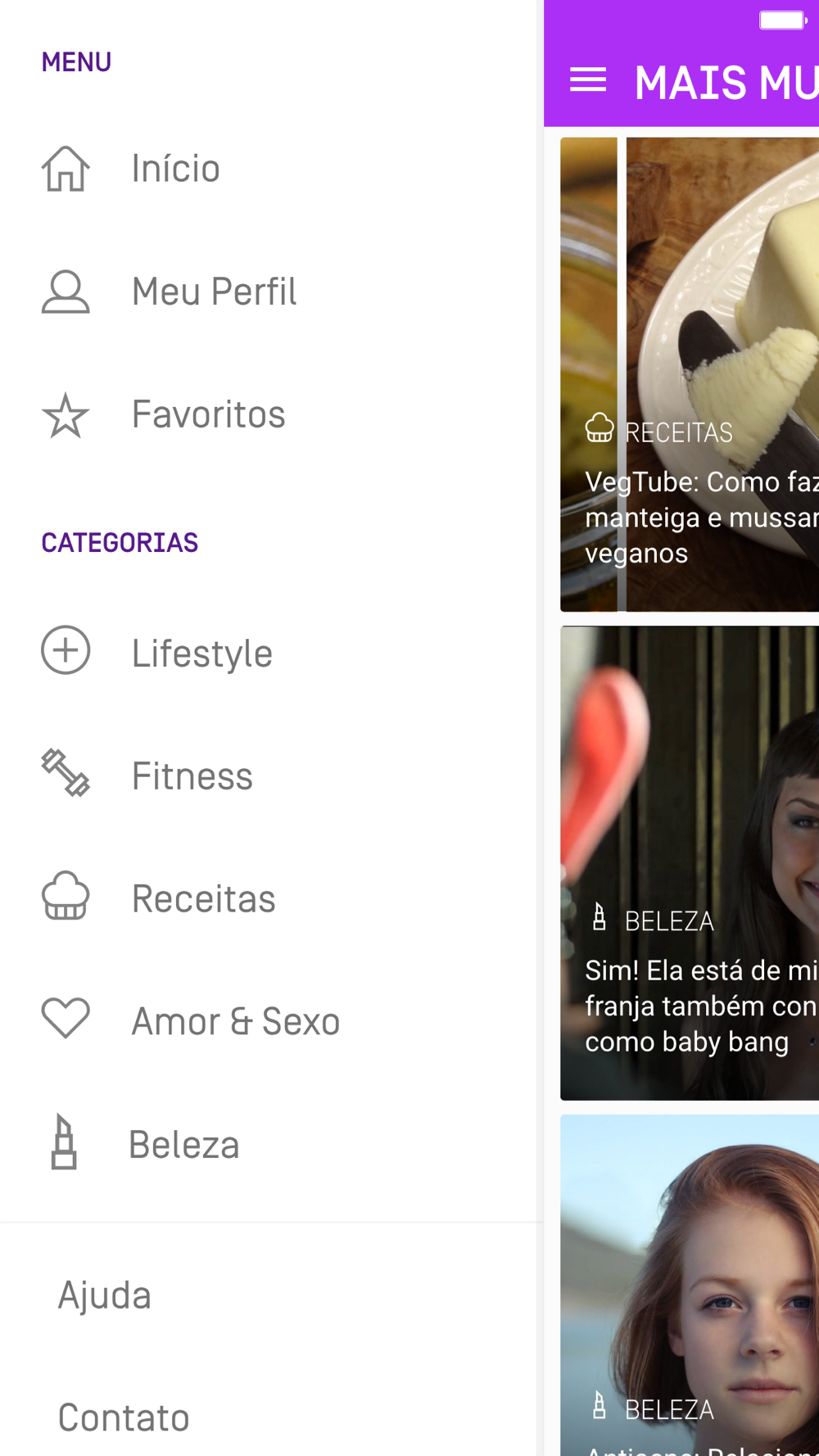Go to Início in the menu
The height and width of the screenshot is (1456, 819).
[x=175, y=169]
